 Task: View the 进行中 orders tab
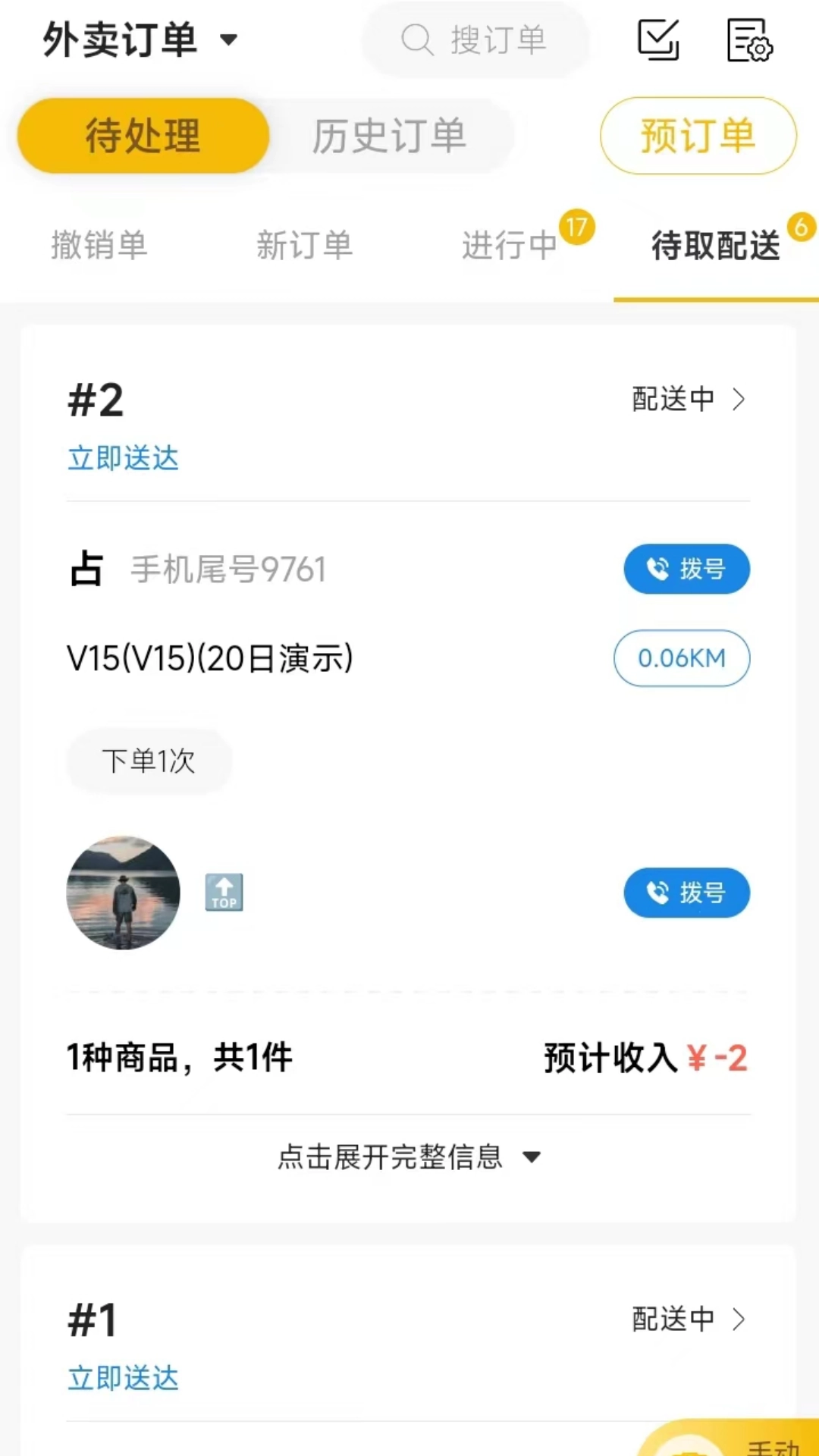point(510,246)
